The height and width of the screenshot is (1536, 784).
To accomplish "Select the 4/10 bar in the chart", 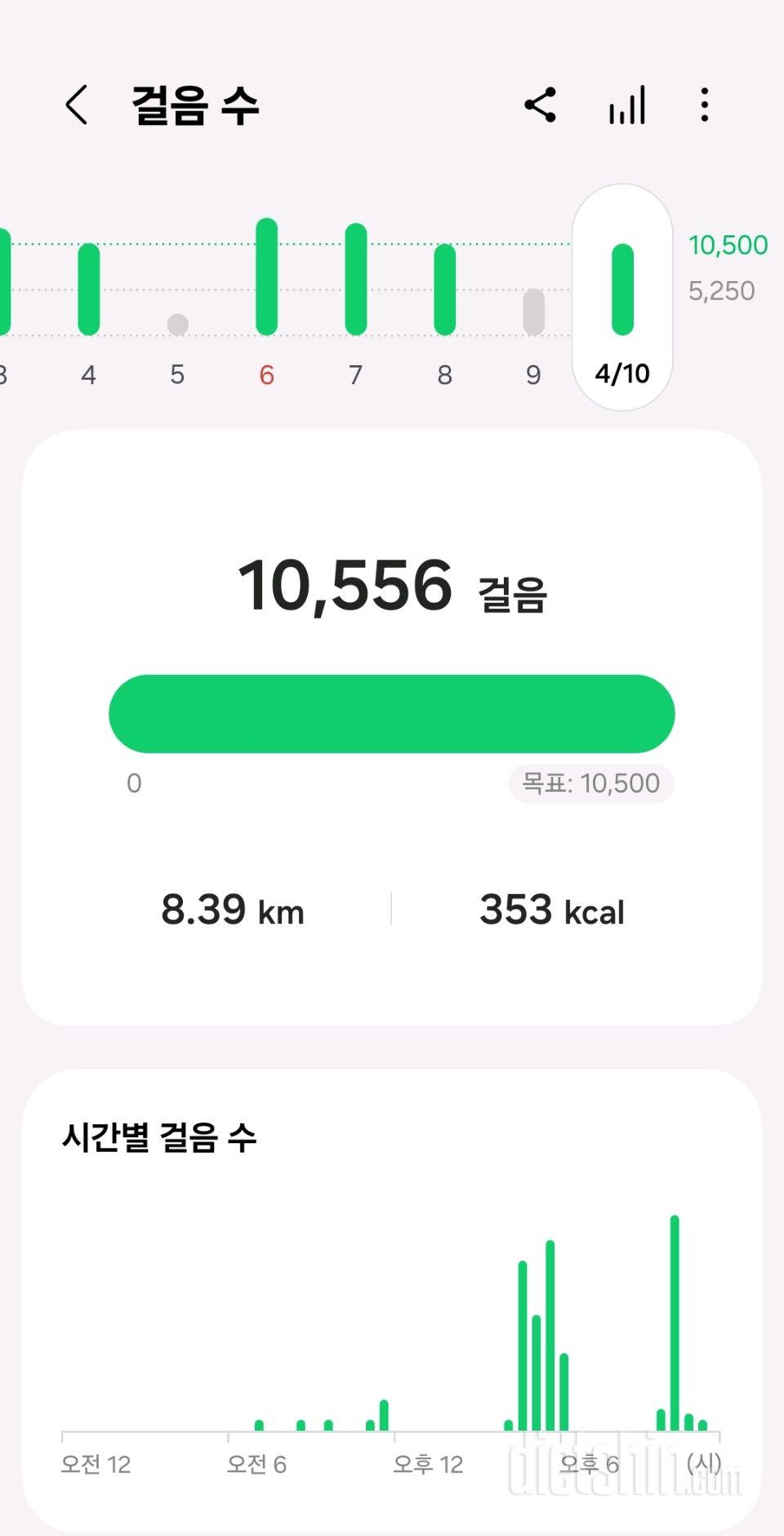I will click(x=622, y=297).
